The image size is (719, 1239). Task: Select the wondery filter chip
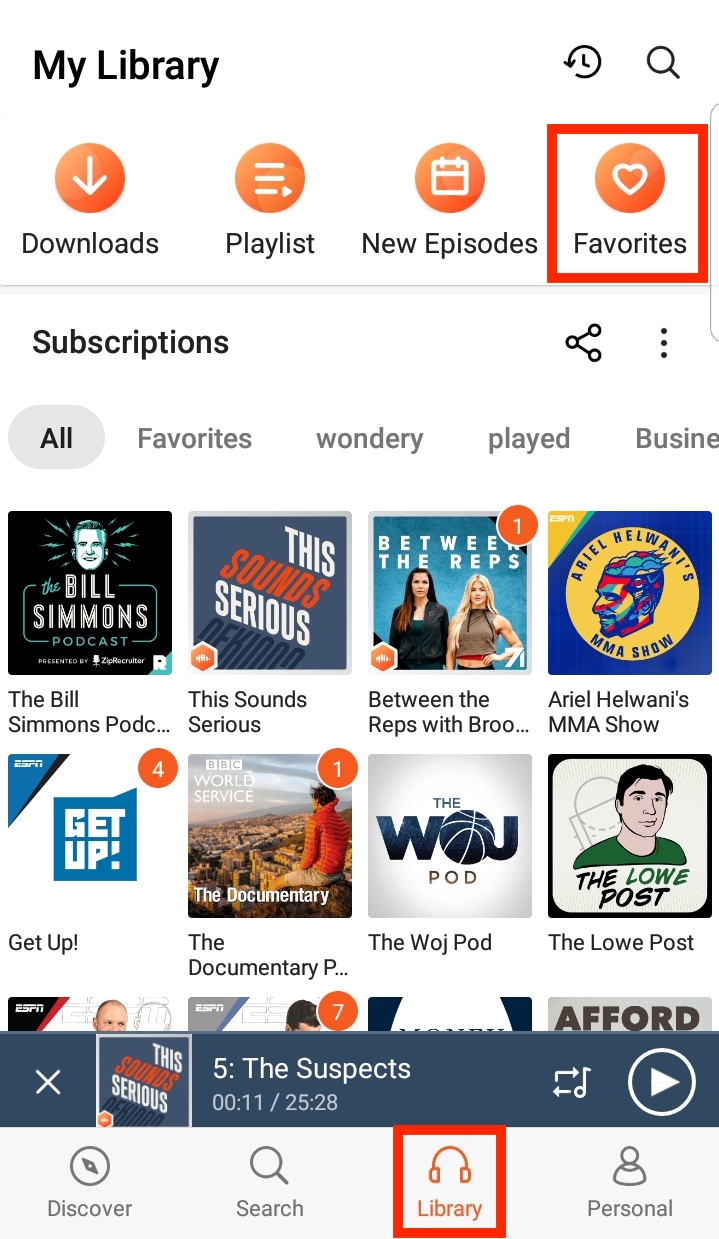click(x=369, y=438)
